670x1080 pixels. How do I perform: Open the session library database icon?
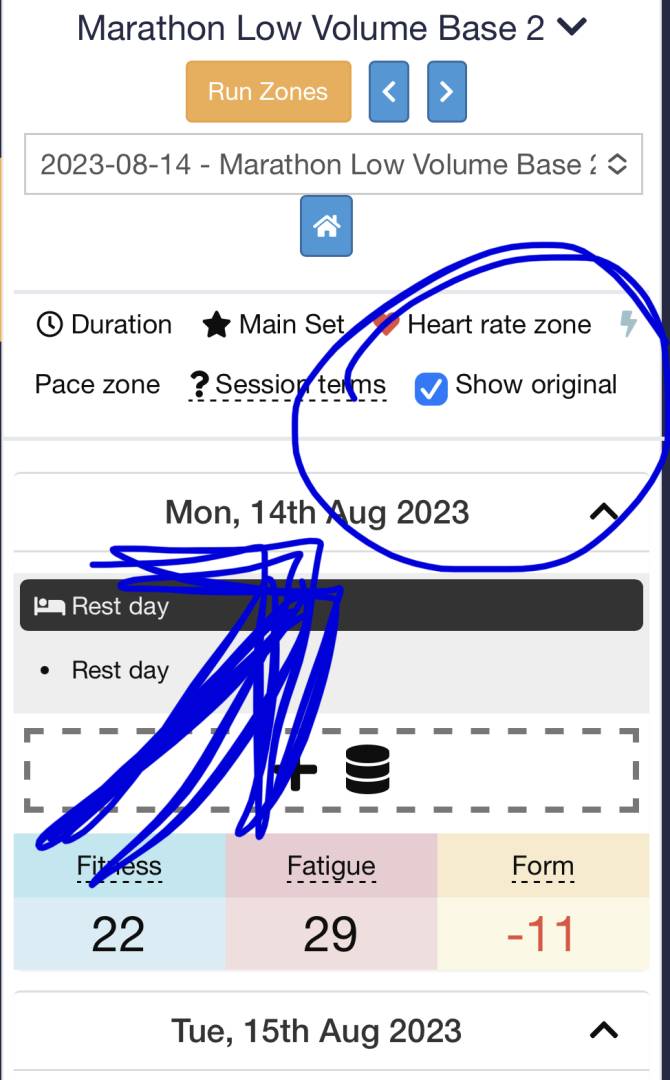coord(368,769)
